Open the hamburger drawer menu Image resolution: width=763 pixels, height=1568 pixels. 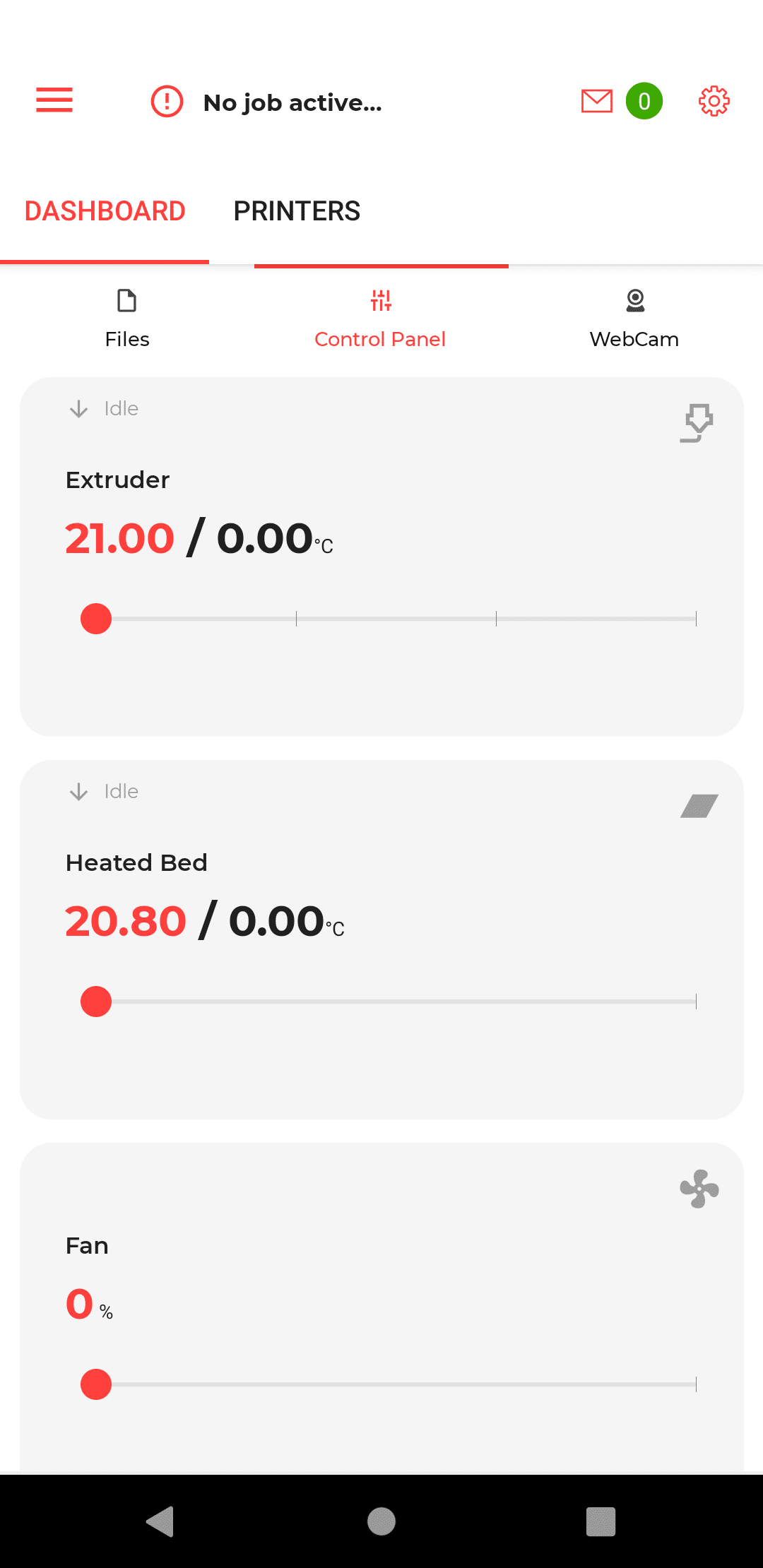click(x=54, y=100)
